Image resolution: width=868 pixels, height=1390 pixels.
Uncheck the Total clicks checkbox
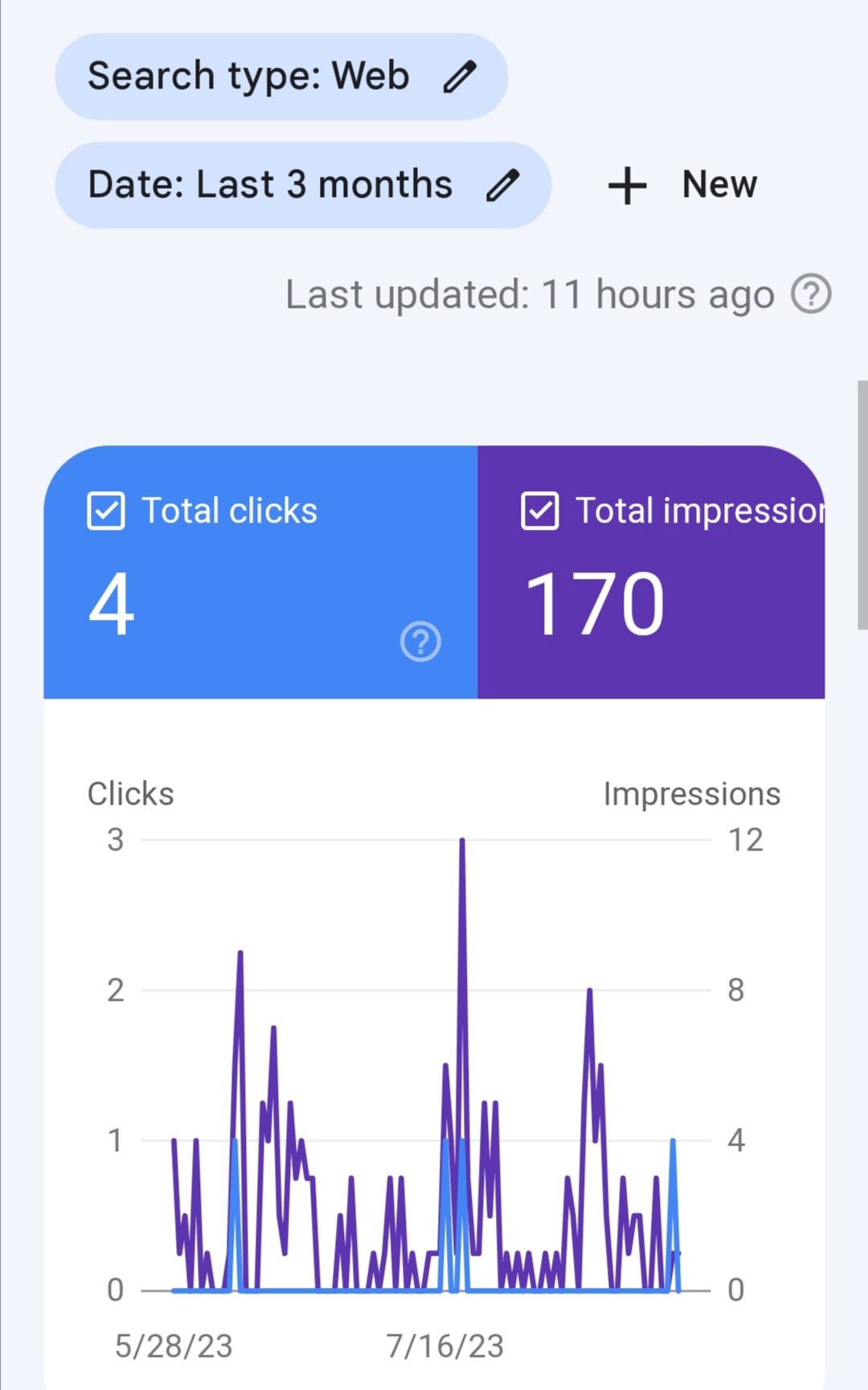(x=106, y=511)
